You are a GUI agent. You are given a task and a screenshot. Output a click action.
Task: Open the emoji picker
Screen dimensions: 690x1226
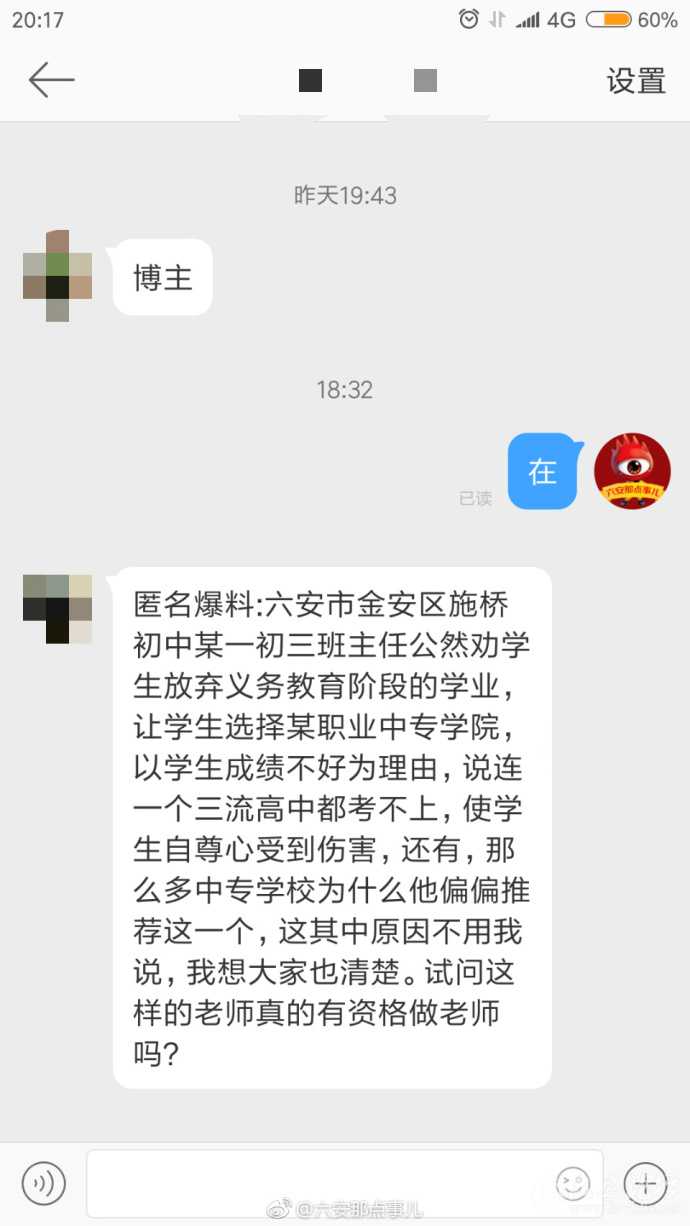pyautogui.click(x=573, y=1184)
